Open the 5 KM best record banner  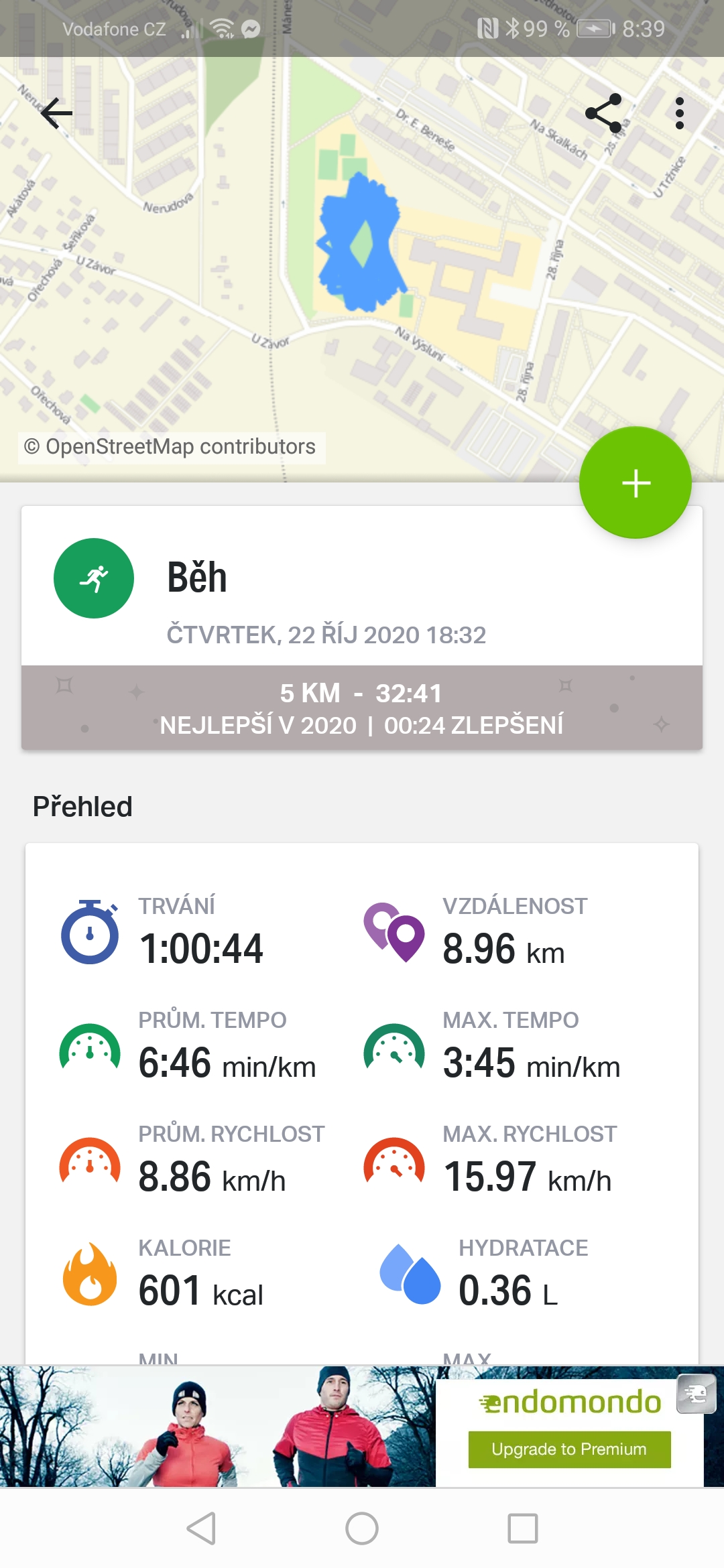coord(362,708)
